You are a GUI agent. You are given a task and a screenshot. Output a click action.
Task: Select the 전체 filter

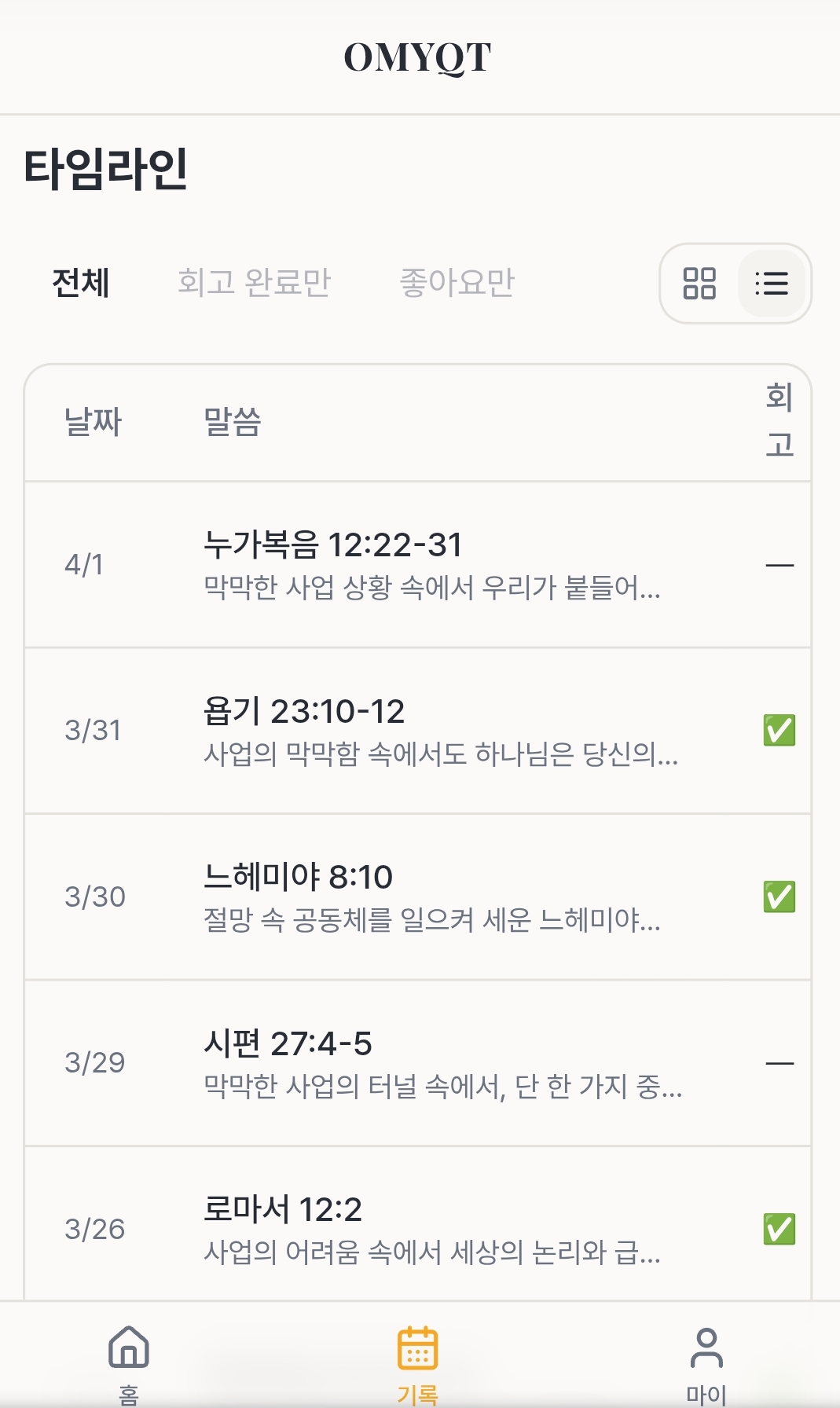coord(81,283)
